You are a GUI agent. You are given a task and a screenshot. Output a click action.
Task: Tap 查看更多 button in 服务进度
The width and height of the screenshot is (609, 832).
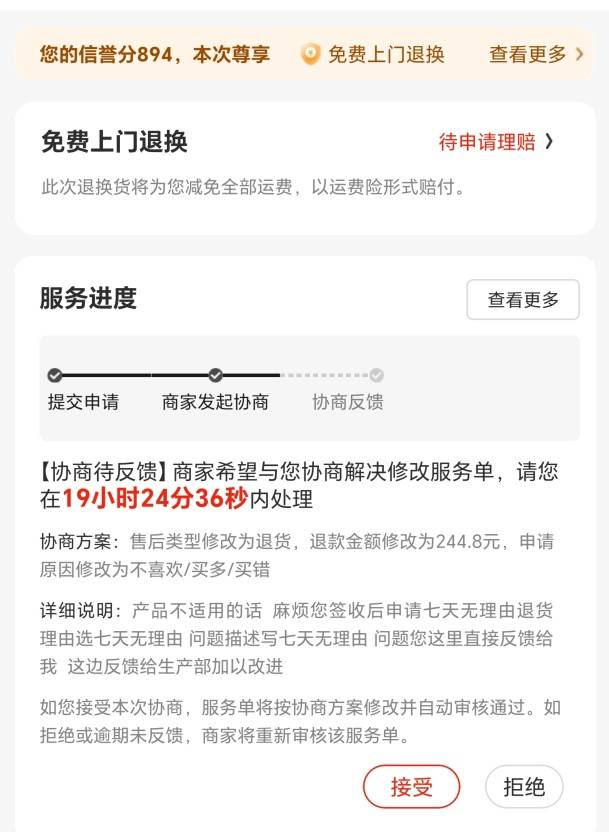coord(523,300)
